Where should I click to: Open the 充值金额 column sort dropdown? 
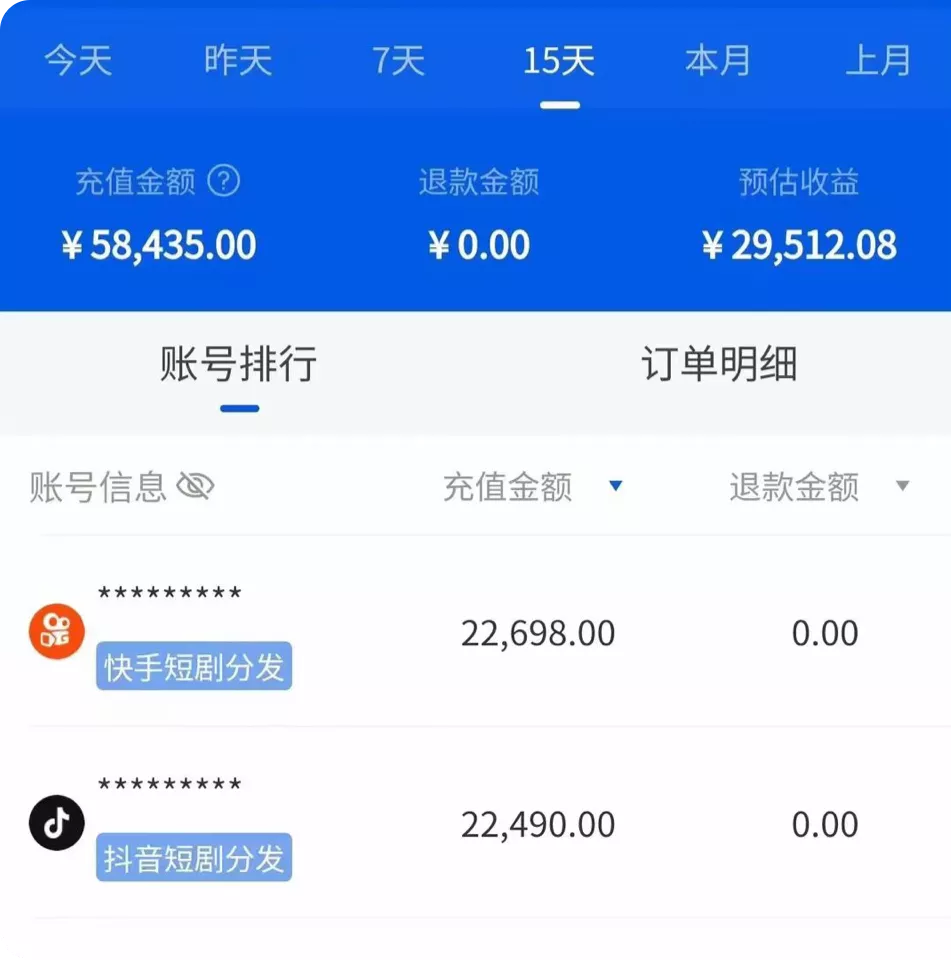(617, 487)
